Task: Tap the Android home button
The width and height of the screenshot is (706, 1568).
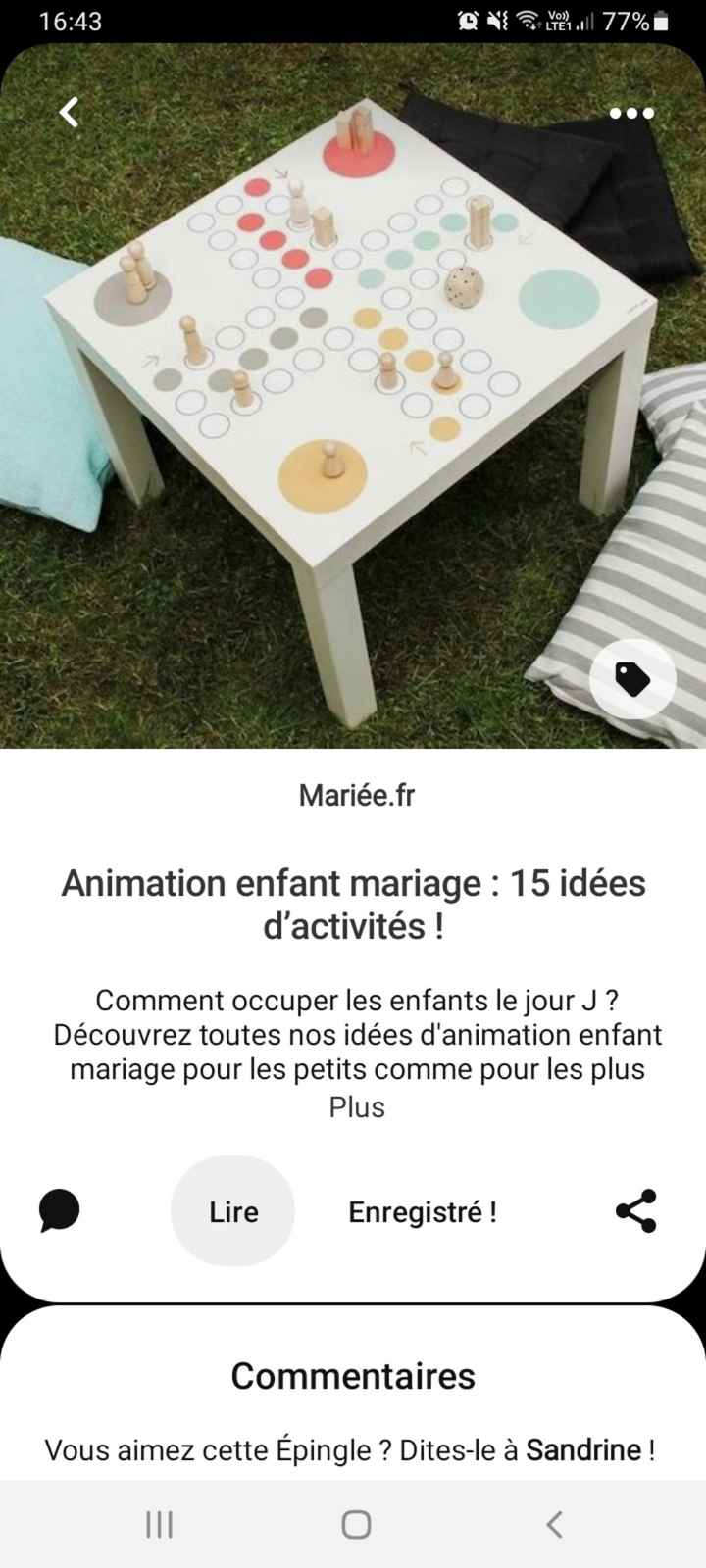Action: click(x=356, y=1524)
